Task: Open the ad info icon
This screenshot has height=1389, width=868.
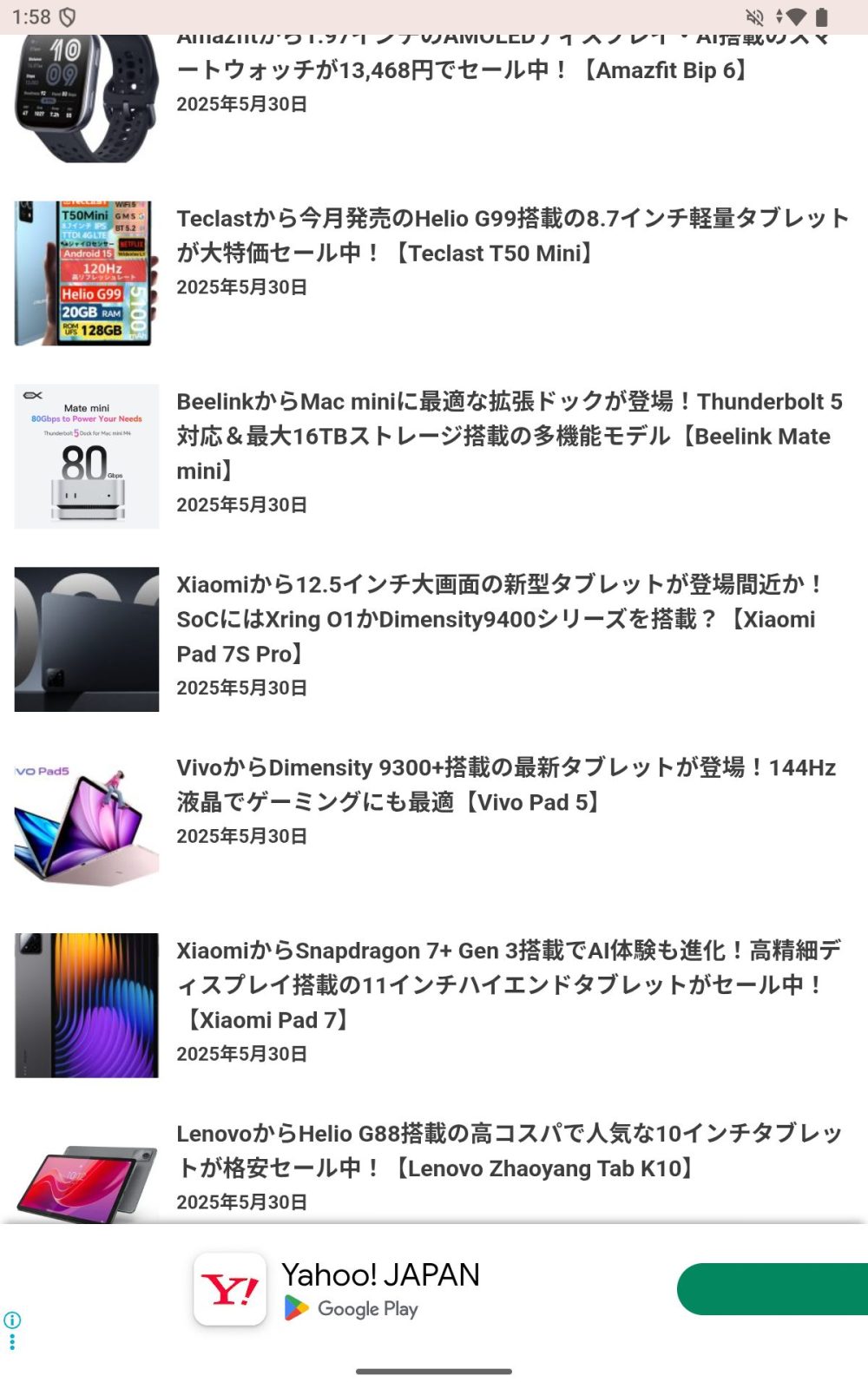Action: (12, 1320)
